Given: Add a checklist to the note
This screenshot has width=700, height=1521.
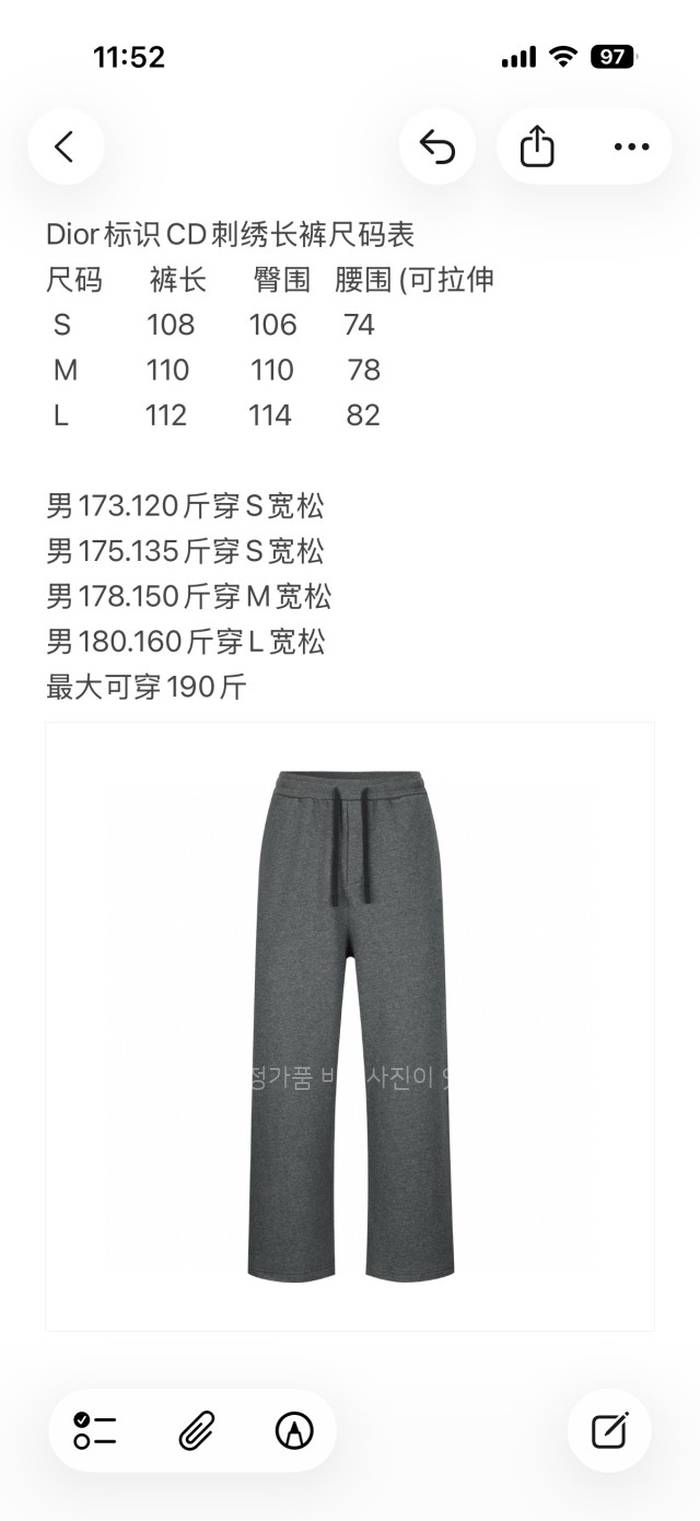Looking at the screenshot, I should click(x=95, y=1431).
